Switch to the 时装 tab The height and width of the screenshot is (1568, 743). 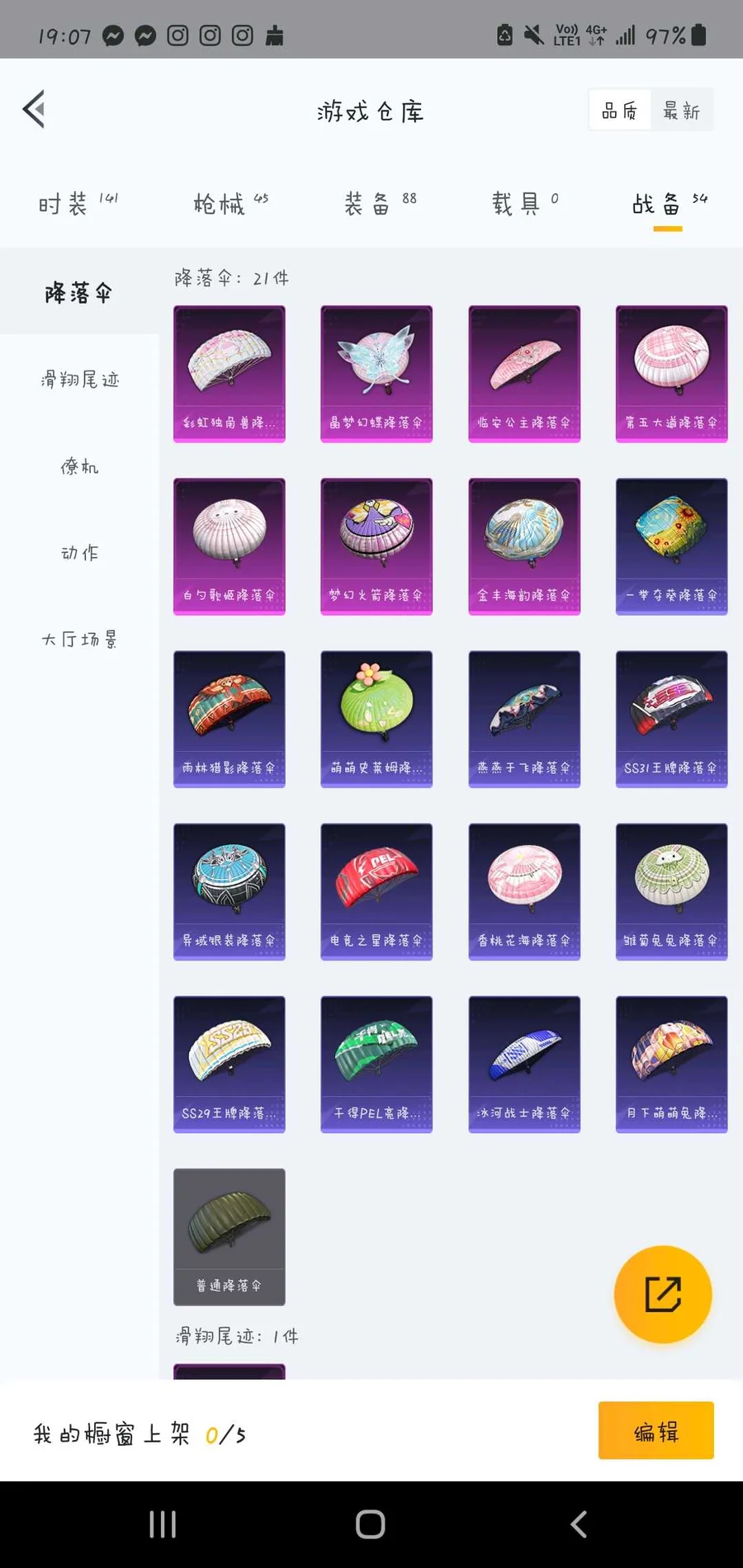(x=78, y=203)
